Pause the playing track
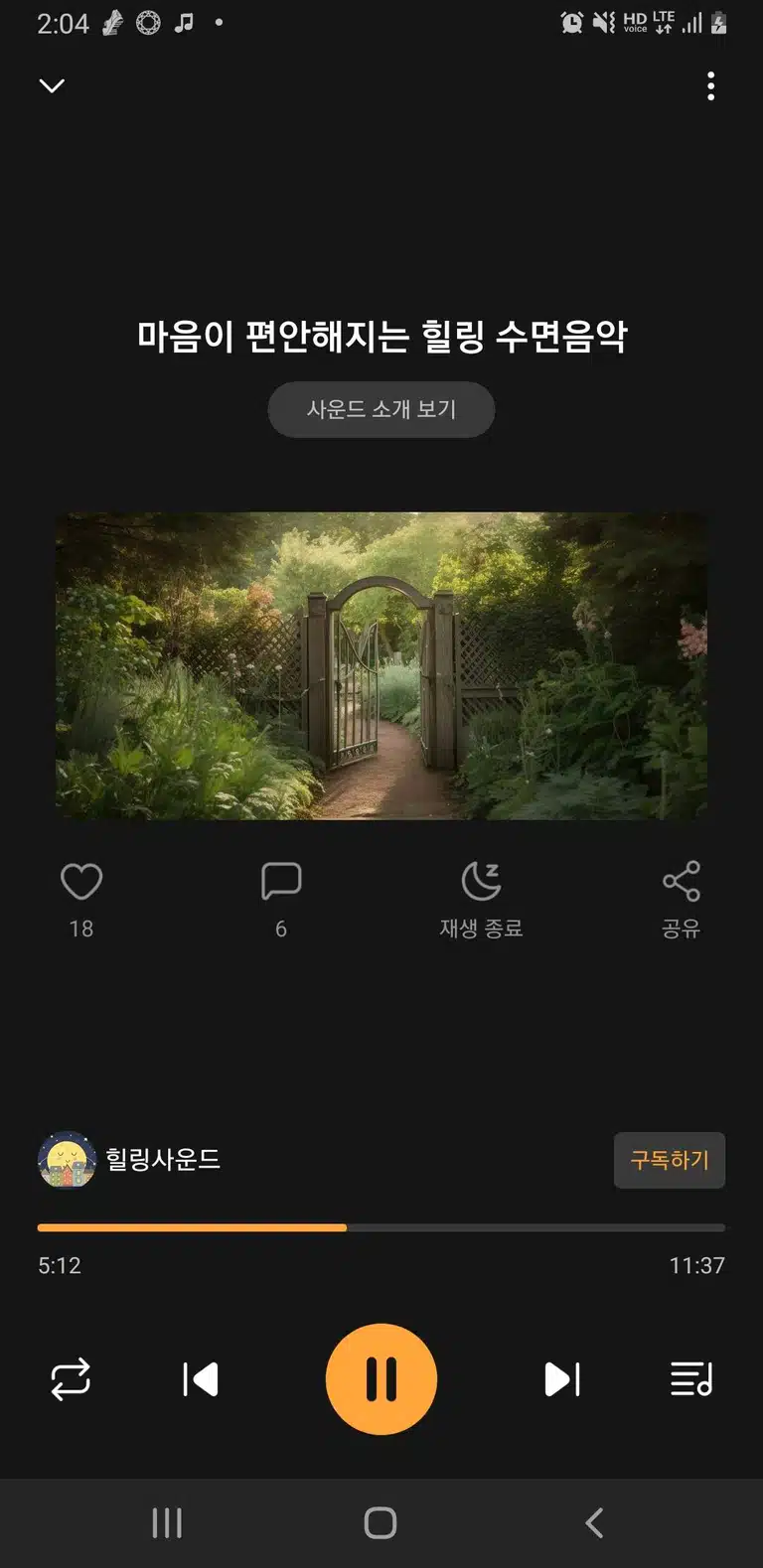Image resolution: width=763 pixels, height=1568 pixels. tap(381, 1379)
